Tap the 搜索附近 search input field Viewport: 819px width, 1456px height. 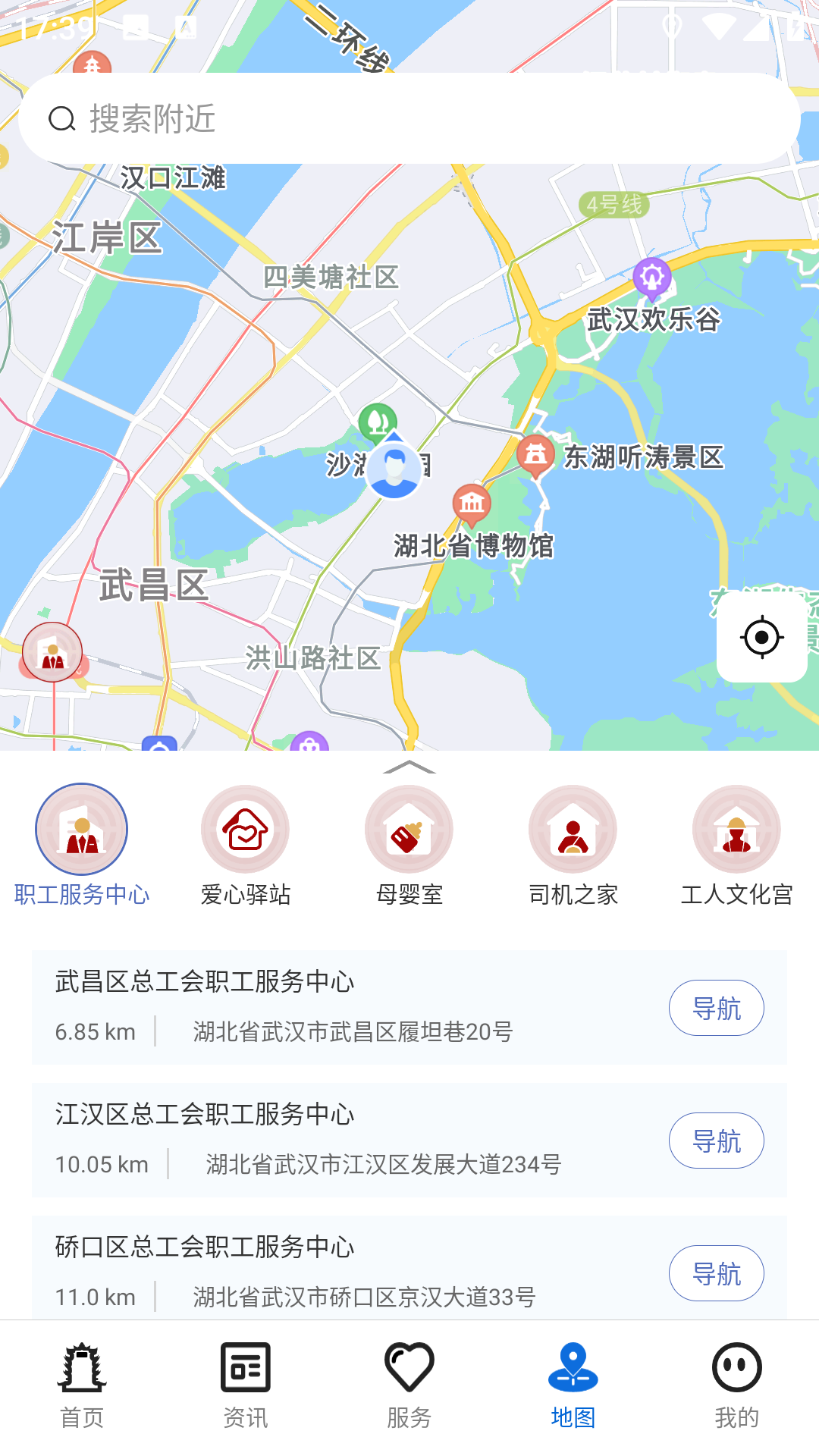click(303, 119)
